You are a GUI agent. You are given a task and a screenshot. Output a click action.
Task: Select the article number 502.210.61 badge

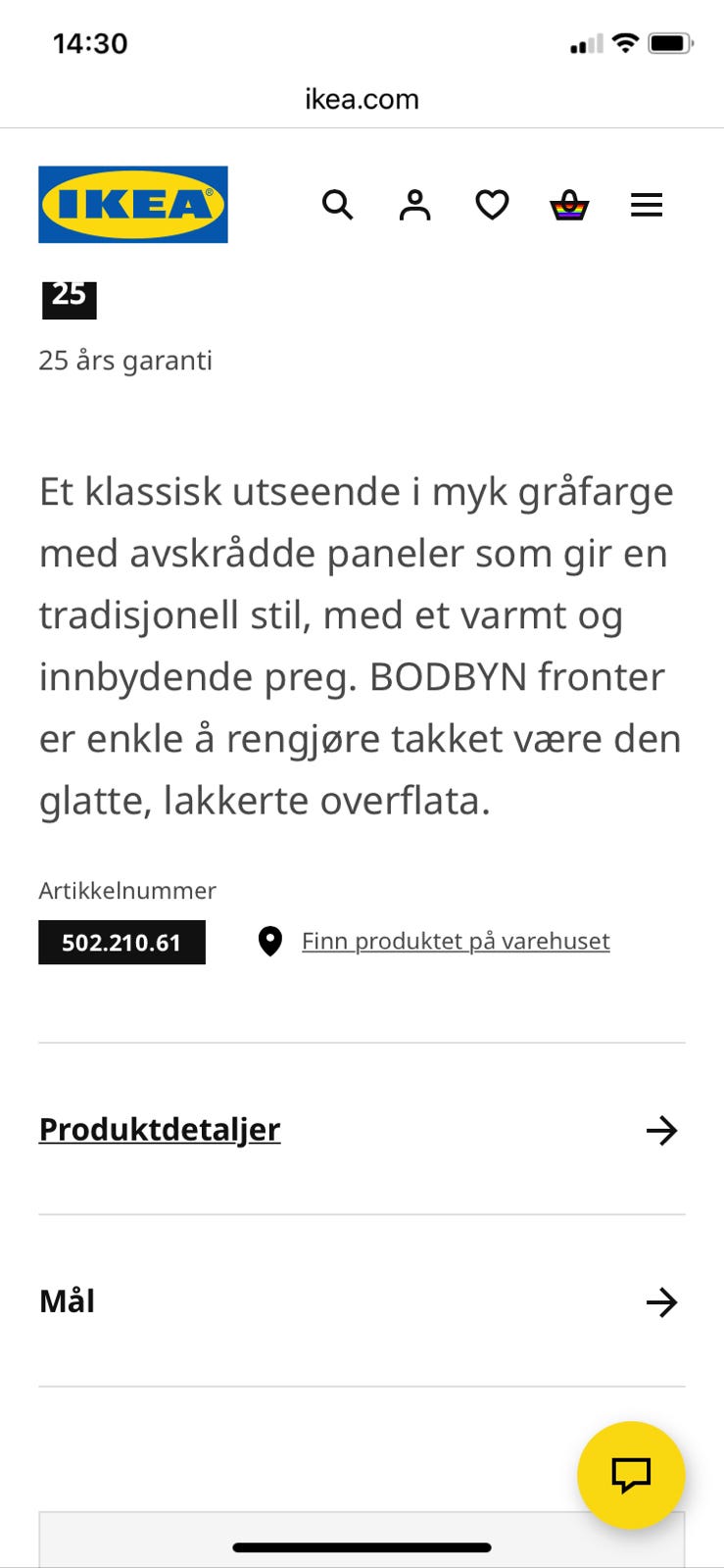(x=121, y=942)
